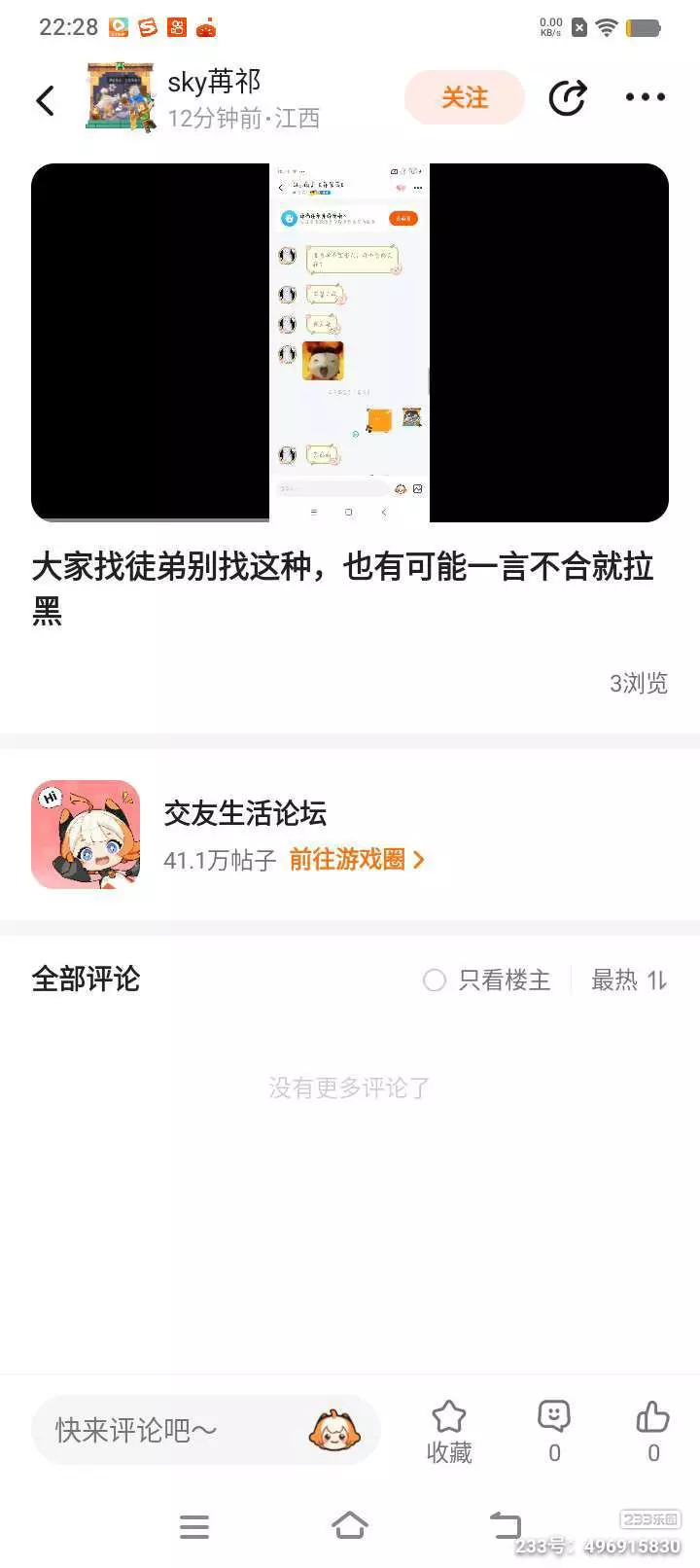The height and width of the screenshot is (1568, 700).
Task: Change comment sorting from 最热
Action: [x=629, y=980]
